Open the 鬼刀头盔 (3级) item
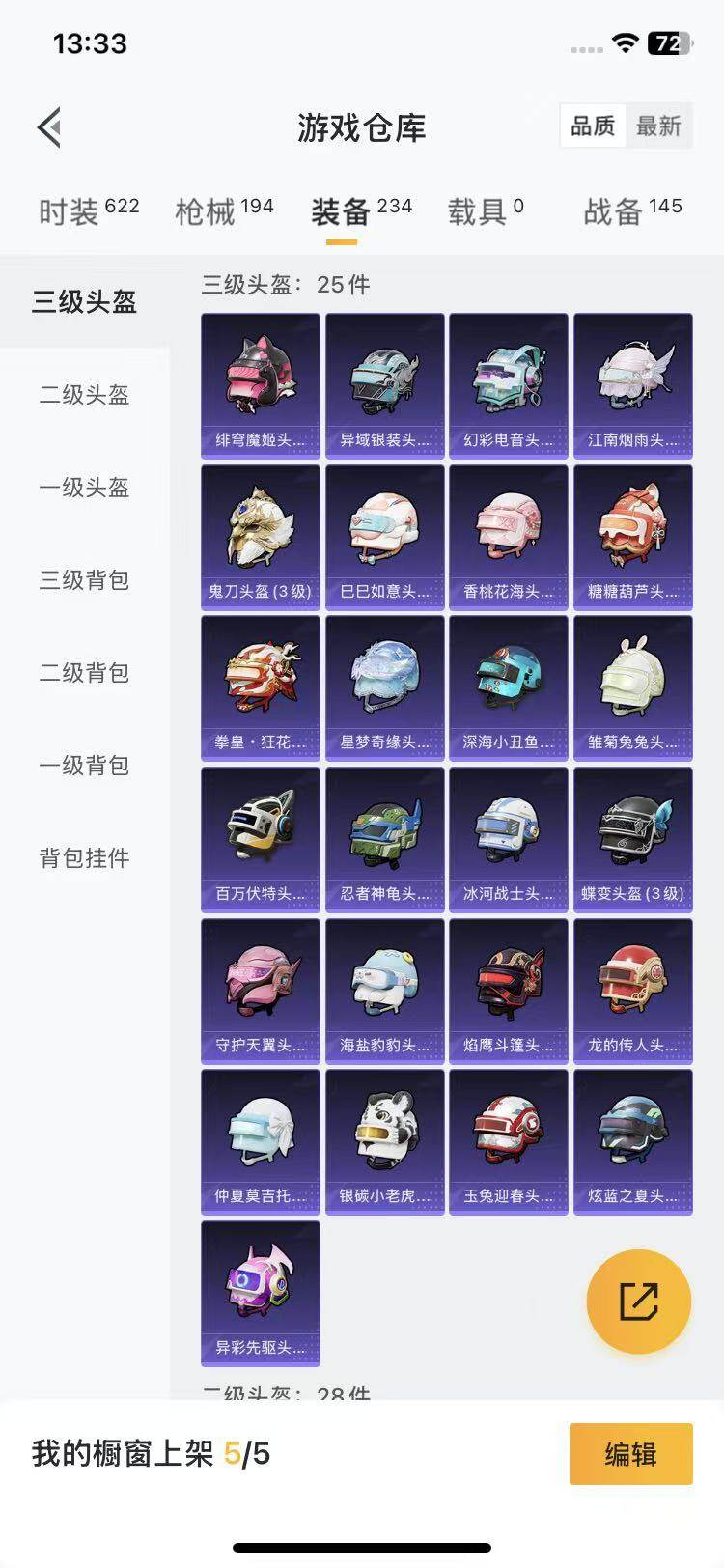Viewport: 724px width, 1568px height. (261, 537)
